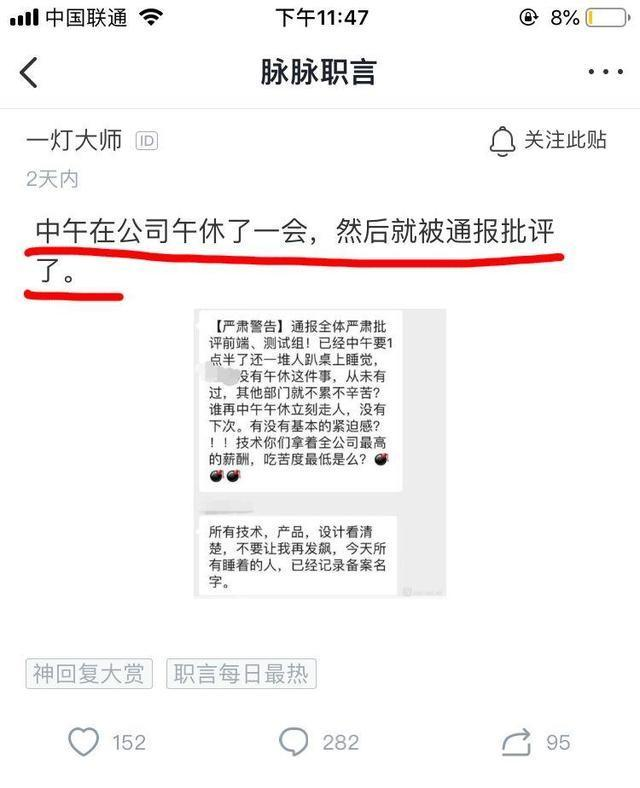The image size is (640, 788).
Task: Go back using the top-left arrow
Action: pos(29,72)
